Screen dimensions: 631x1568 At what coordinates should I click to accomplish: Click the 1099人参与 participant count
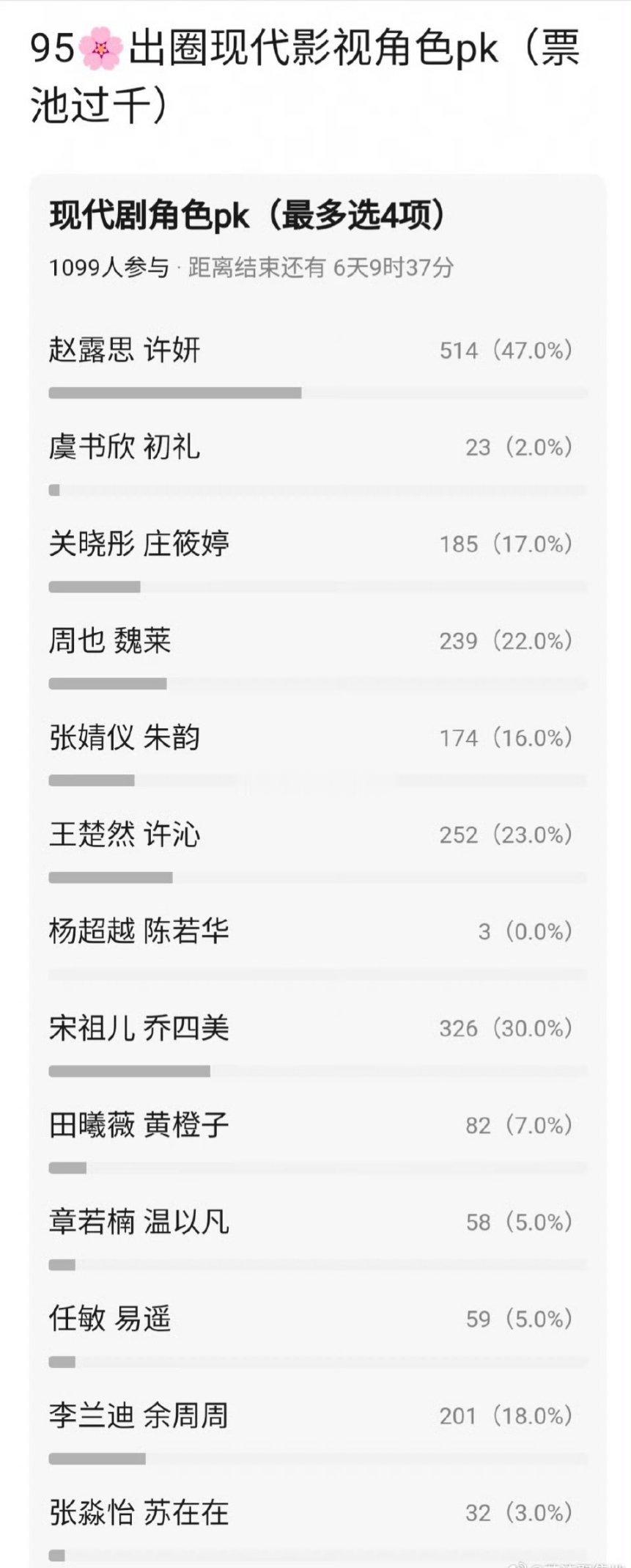pos(110,268)
